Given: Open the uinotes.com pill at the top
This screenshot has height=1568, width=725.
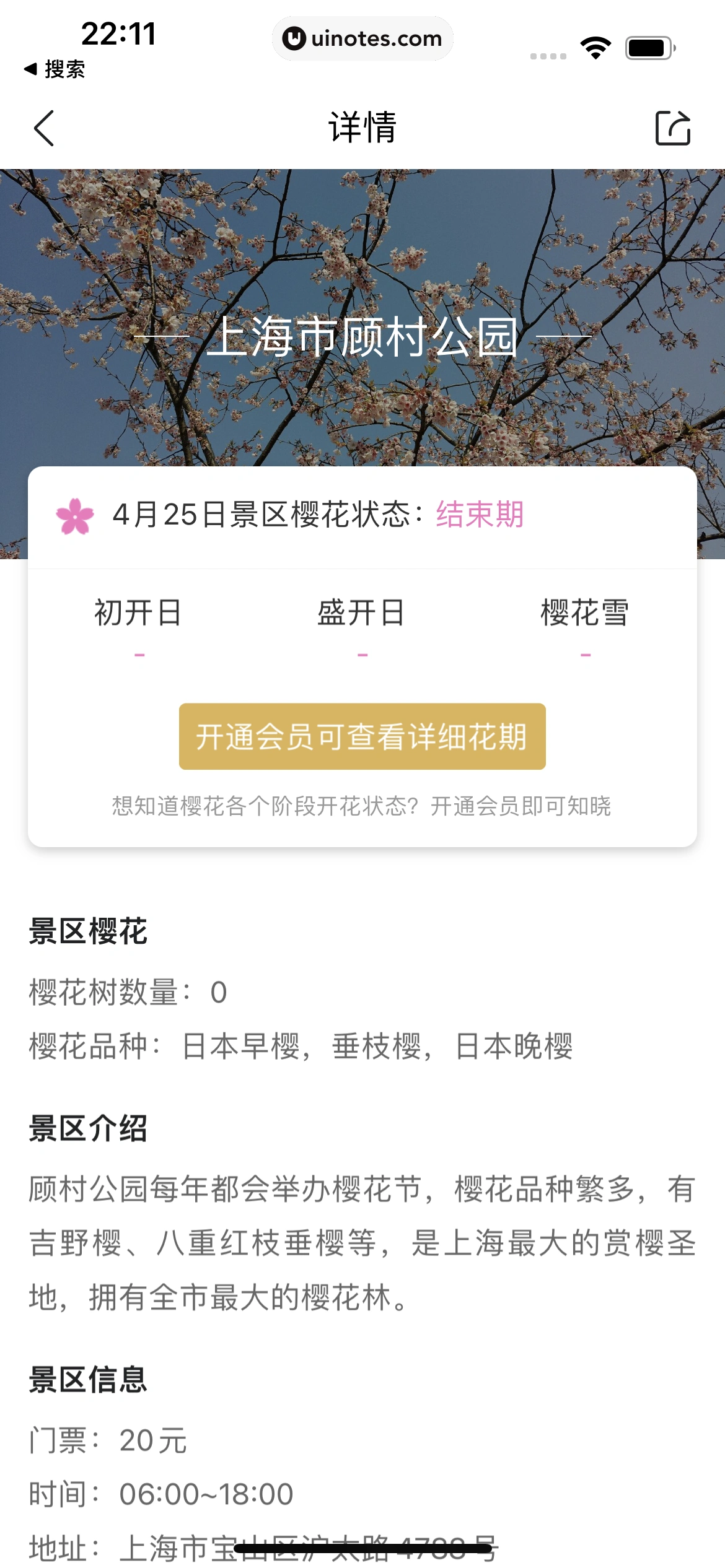Looking at the screenshot, I should point(362,38).
